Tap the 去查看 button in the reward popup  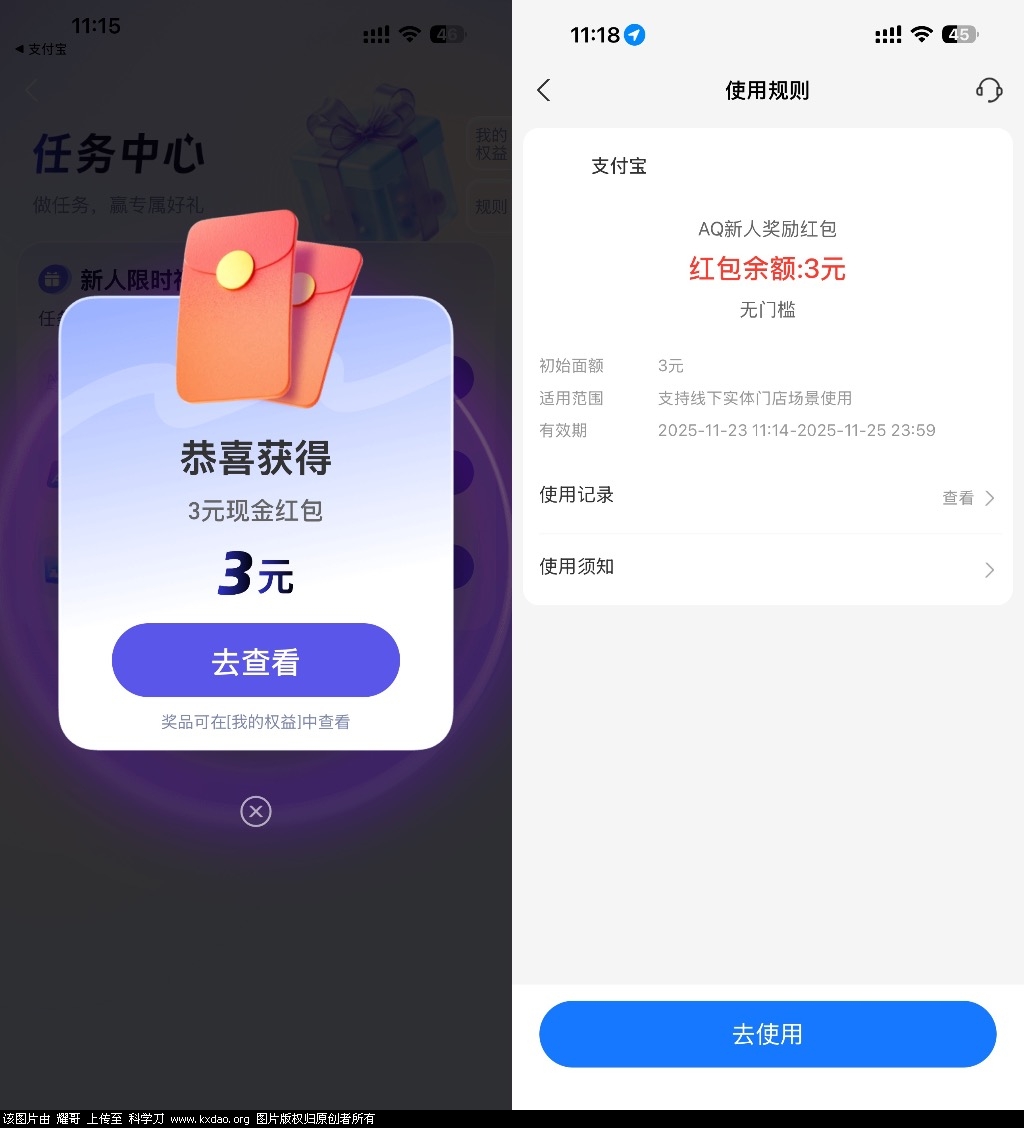(255, 661)
